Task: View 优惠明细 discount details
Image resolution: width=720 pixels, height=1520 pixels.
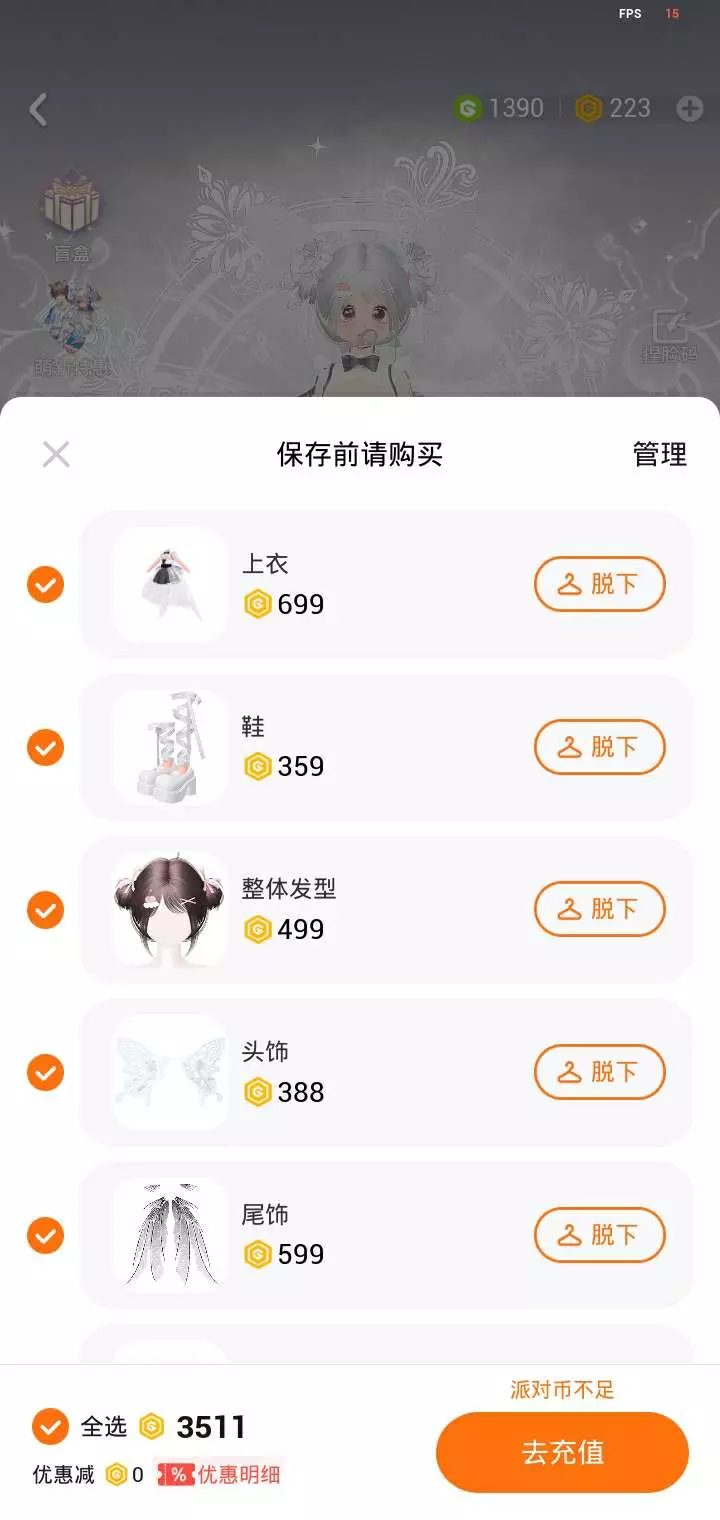Action: pyautogui.click(x=220, y=1474)
